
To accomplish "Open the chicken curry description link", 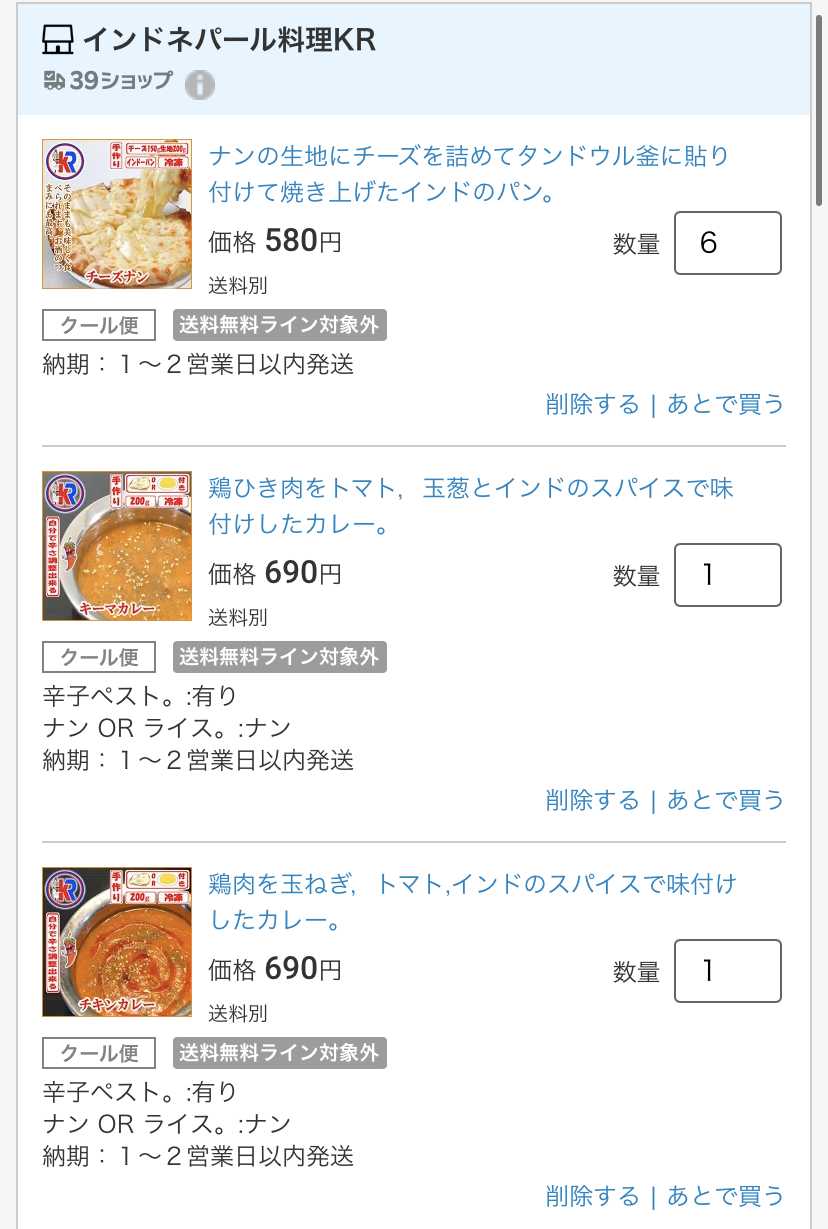I will [x=472, y=901].
